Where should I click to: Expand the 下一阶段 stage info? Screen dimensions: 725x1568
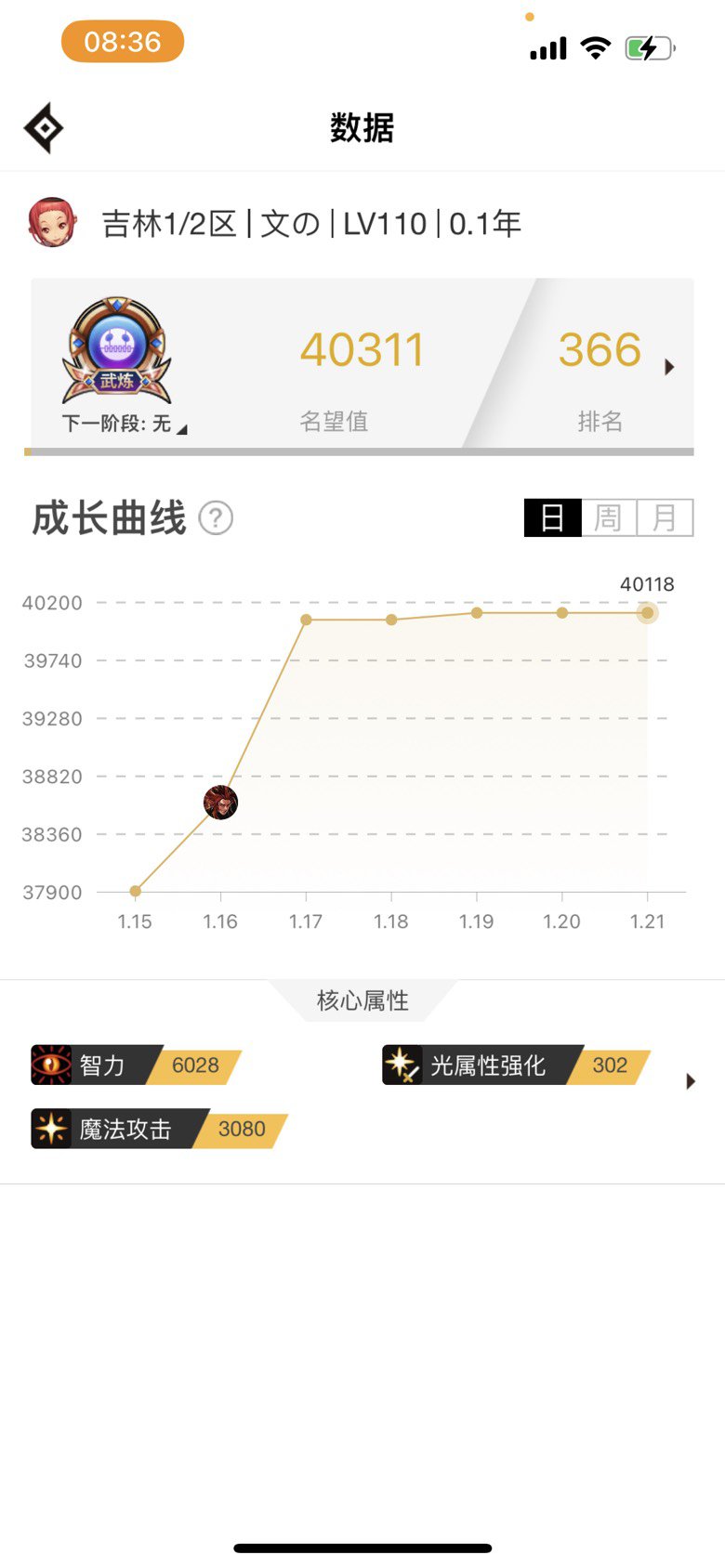tap(124, 424)
